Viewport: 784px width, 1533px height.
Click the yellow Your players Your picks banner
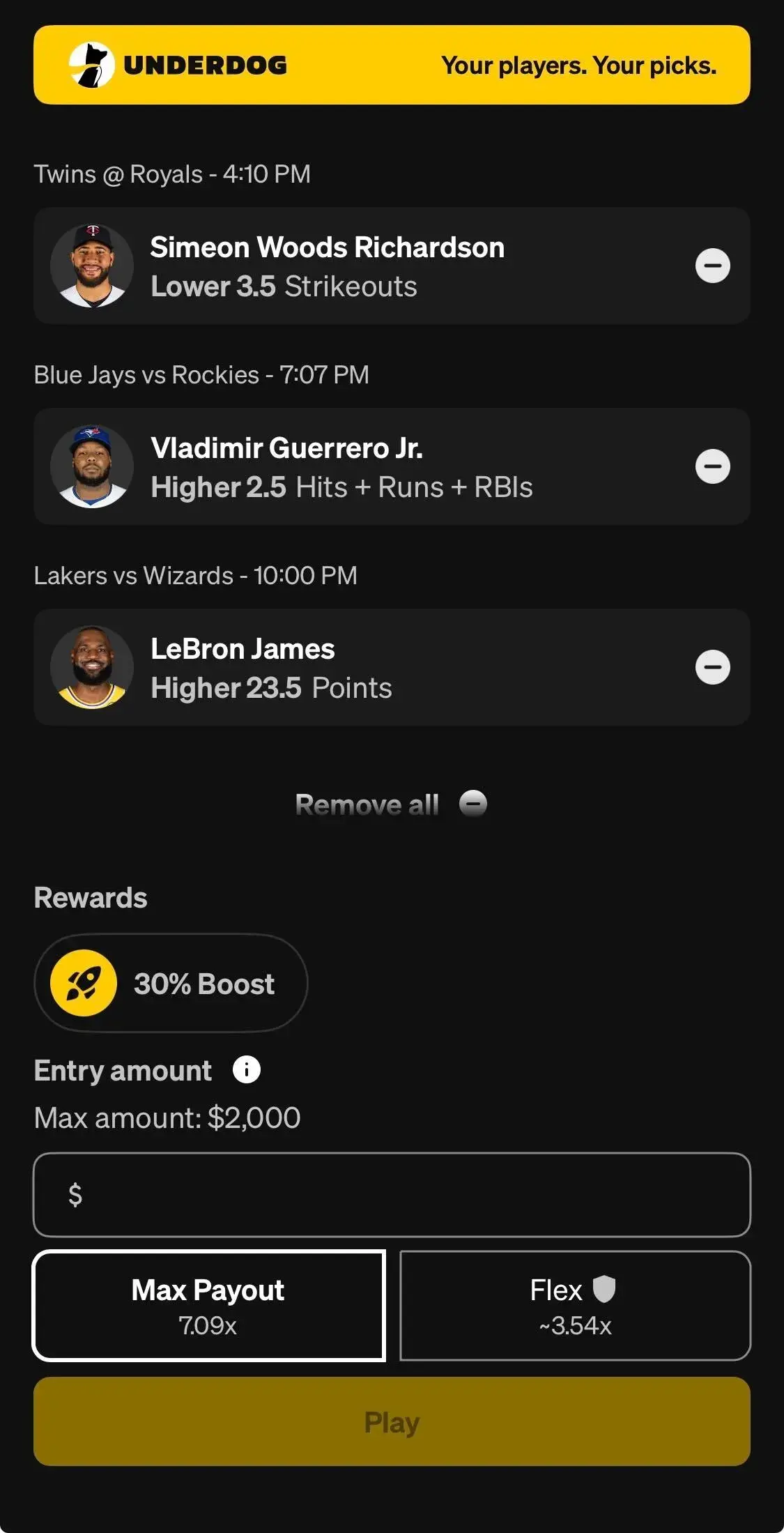[x=579, y=65]
